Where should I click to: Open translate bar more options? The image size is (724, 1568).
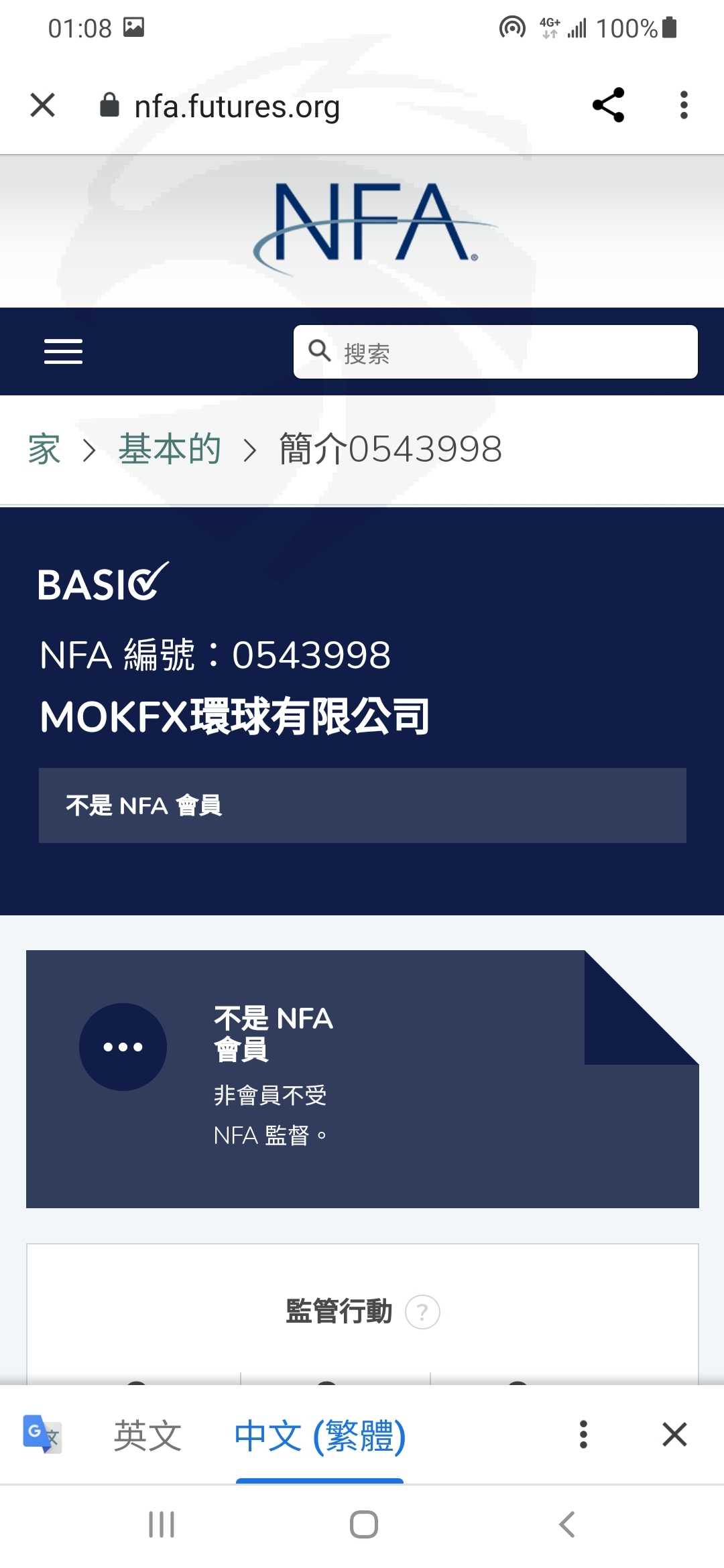(583, 1435)
